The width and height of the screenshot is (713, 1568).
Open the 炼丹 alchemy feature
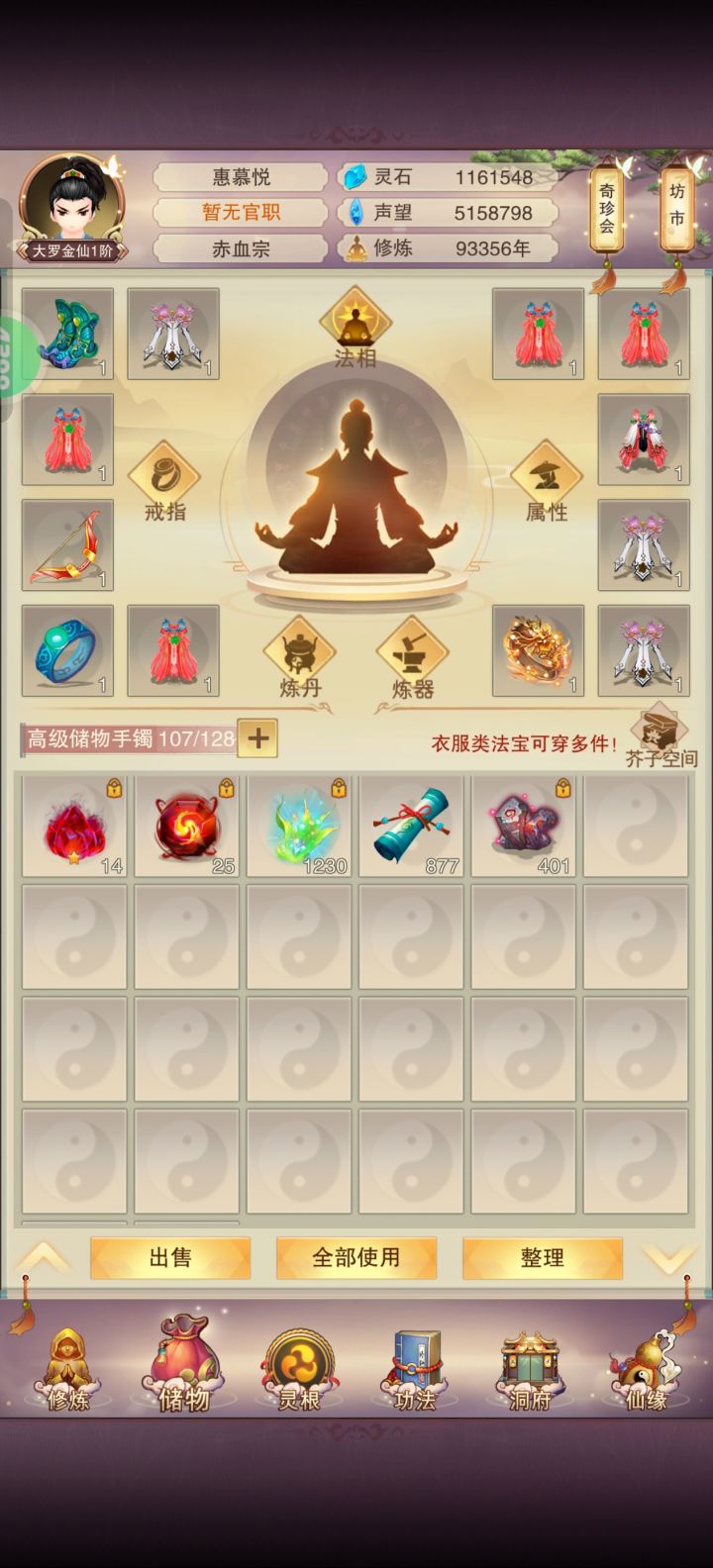click(x=299, y=653)
